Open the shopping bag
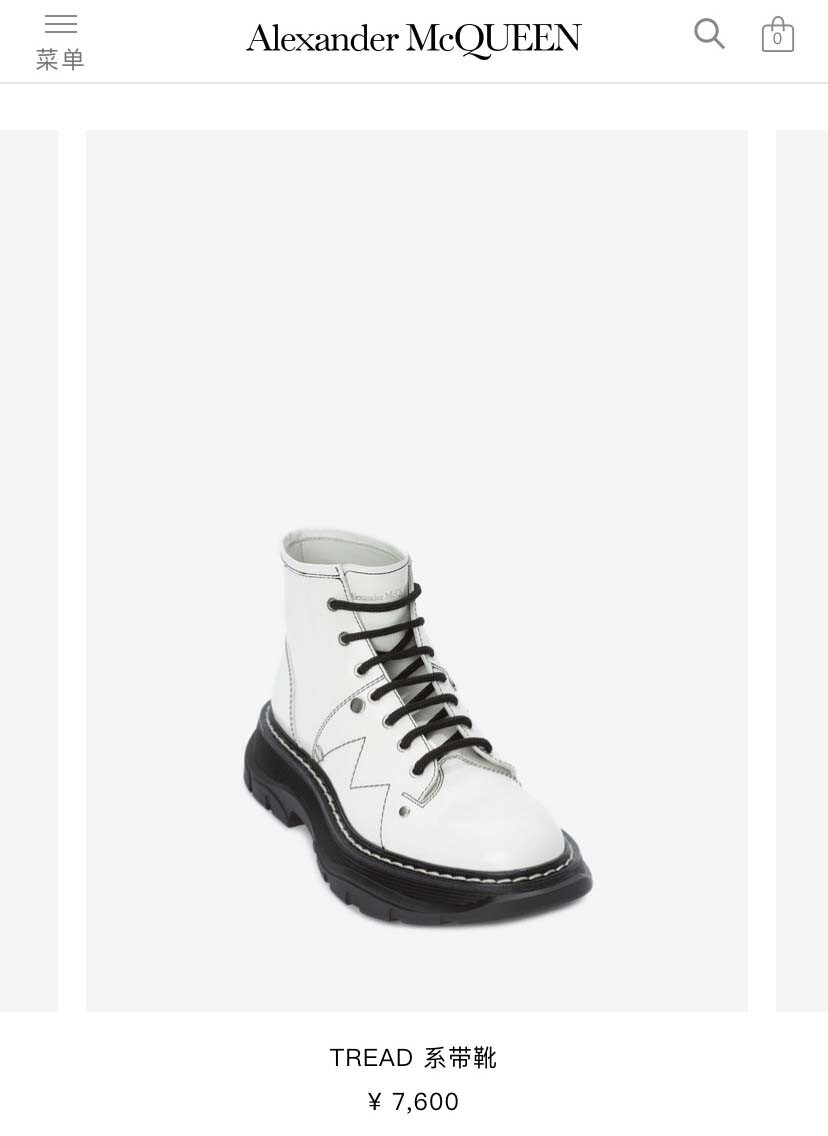The image size is (828, 1136). [777, 35]
